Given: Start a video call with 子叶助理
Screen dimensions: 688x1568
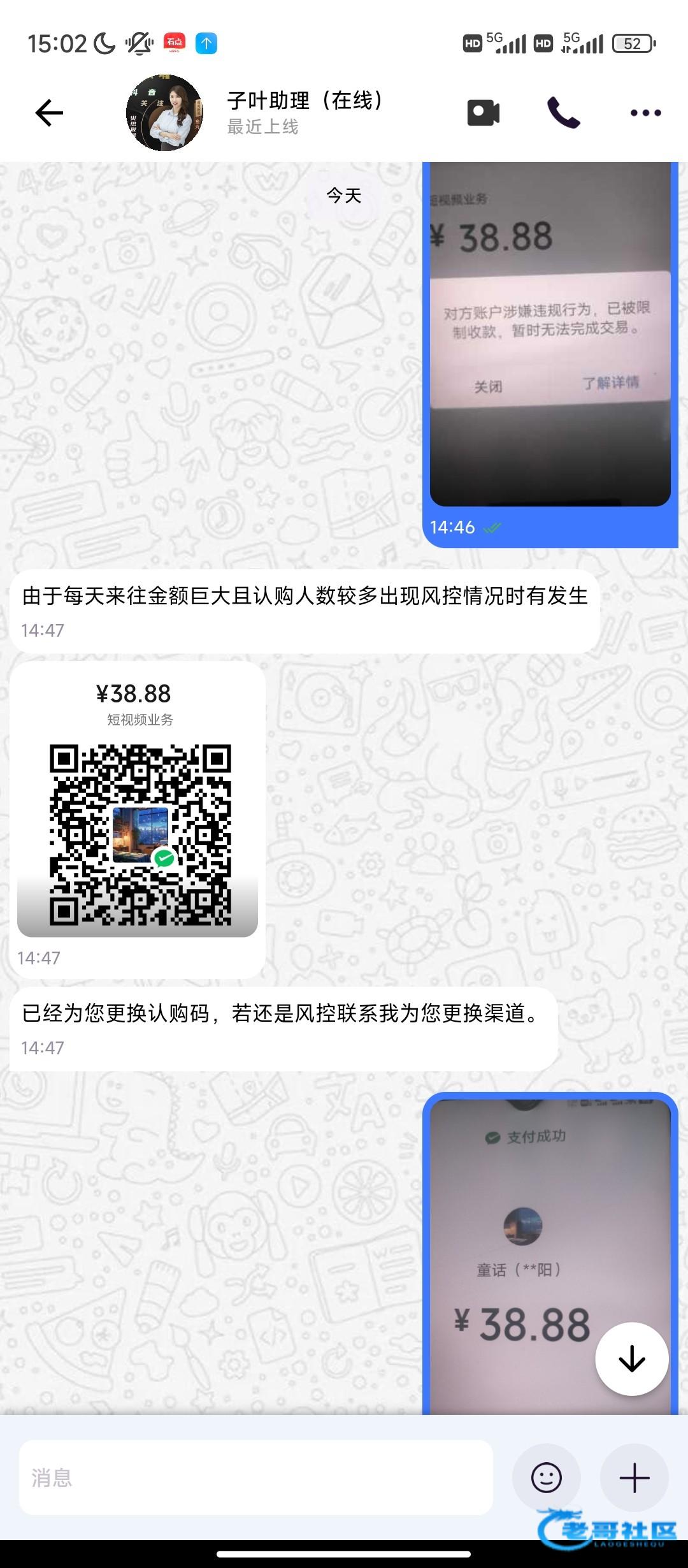Looking at the screenshot, I should [484, 113].
